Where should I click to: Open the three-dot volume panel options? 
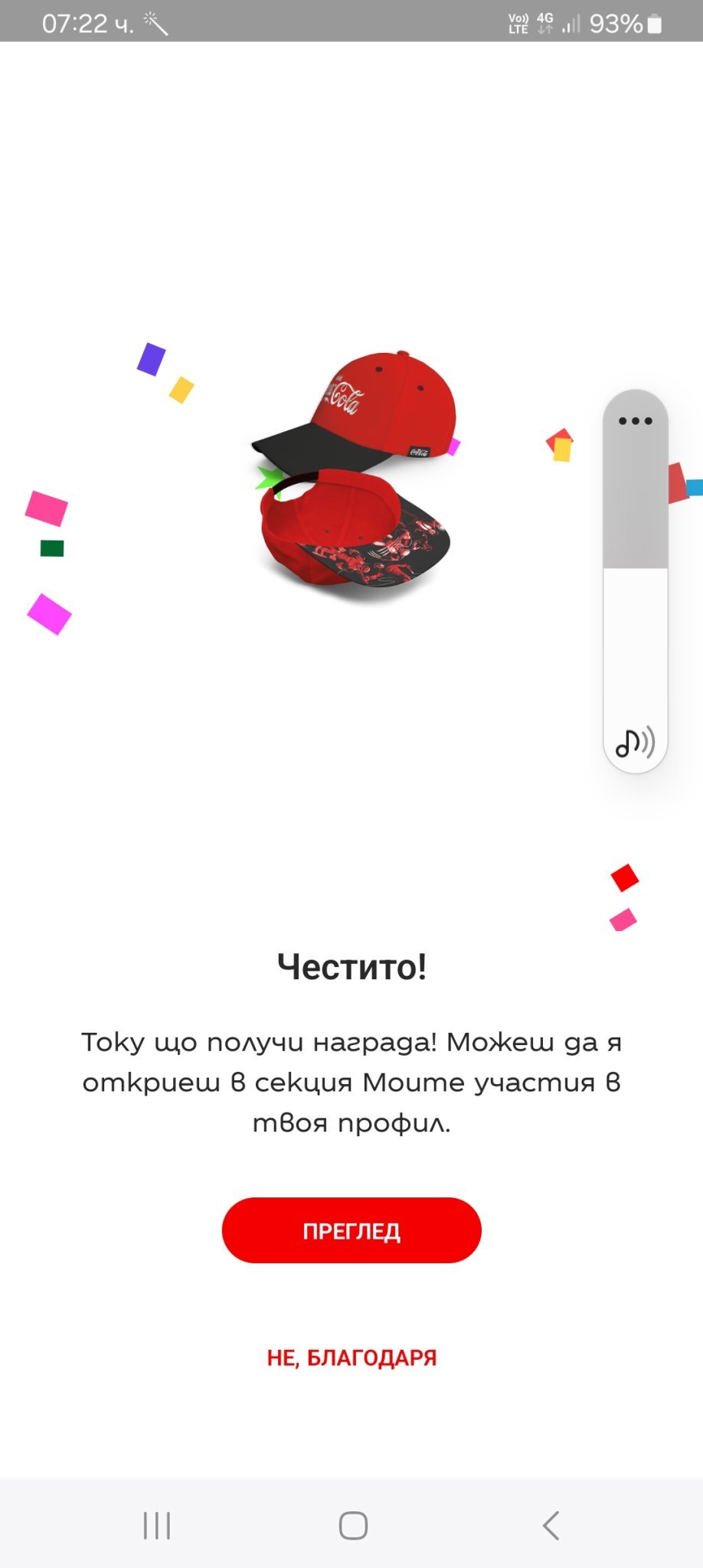click(635, 421)
